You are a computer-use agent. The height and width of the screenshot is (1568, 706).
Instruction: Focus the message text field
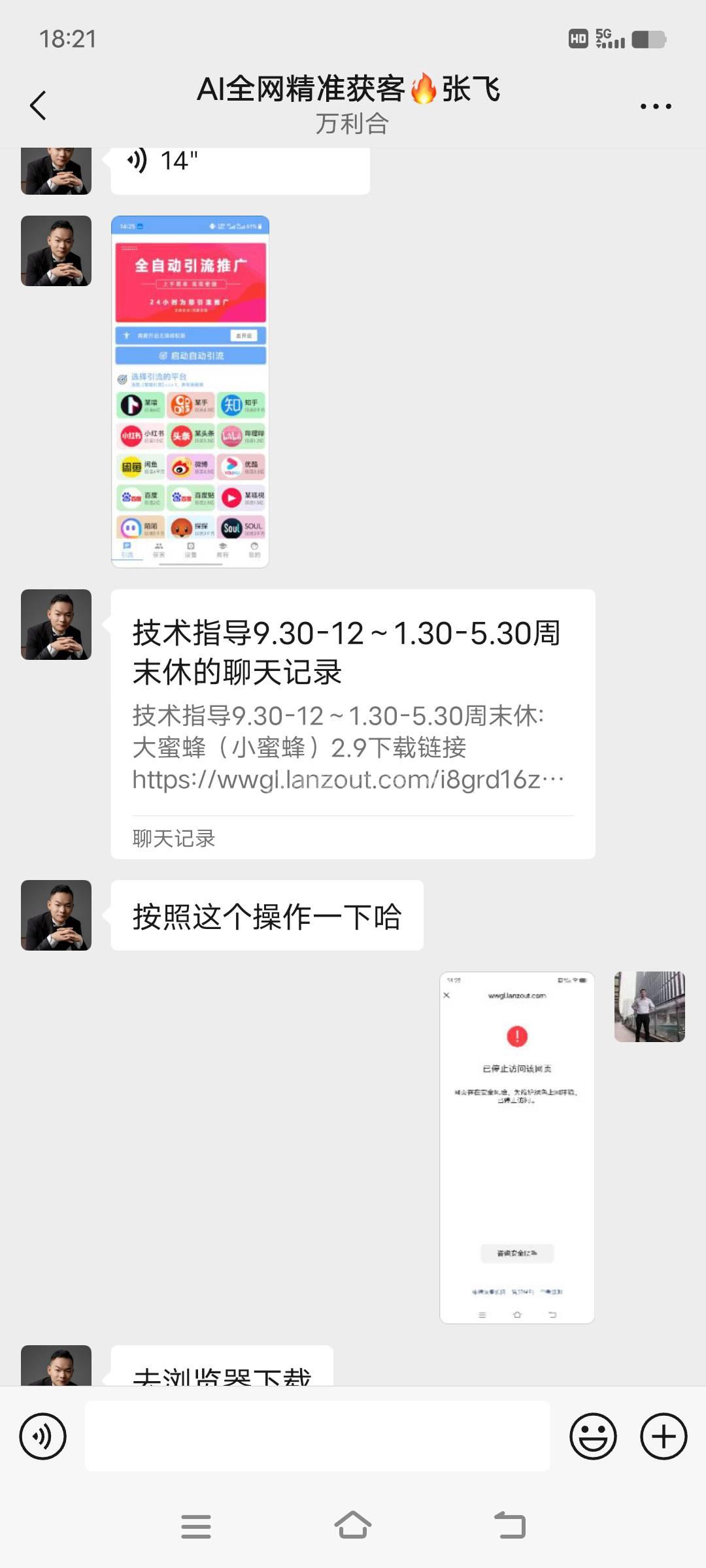tap(317, 1436)
